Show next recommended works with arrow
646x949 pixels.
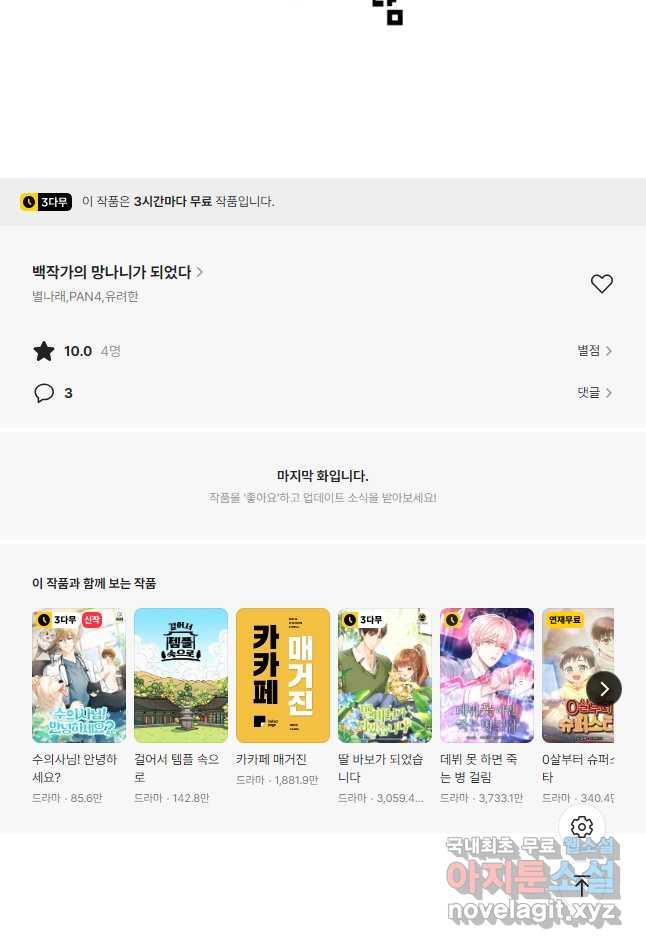[603, 689]
